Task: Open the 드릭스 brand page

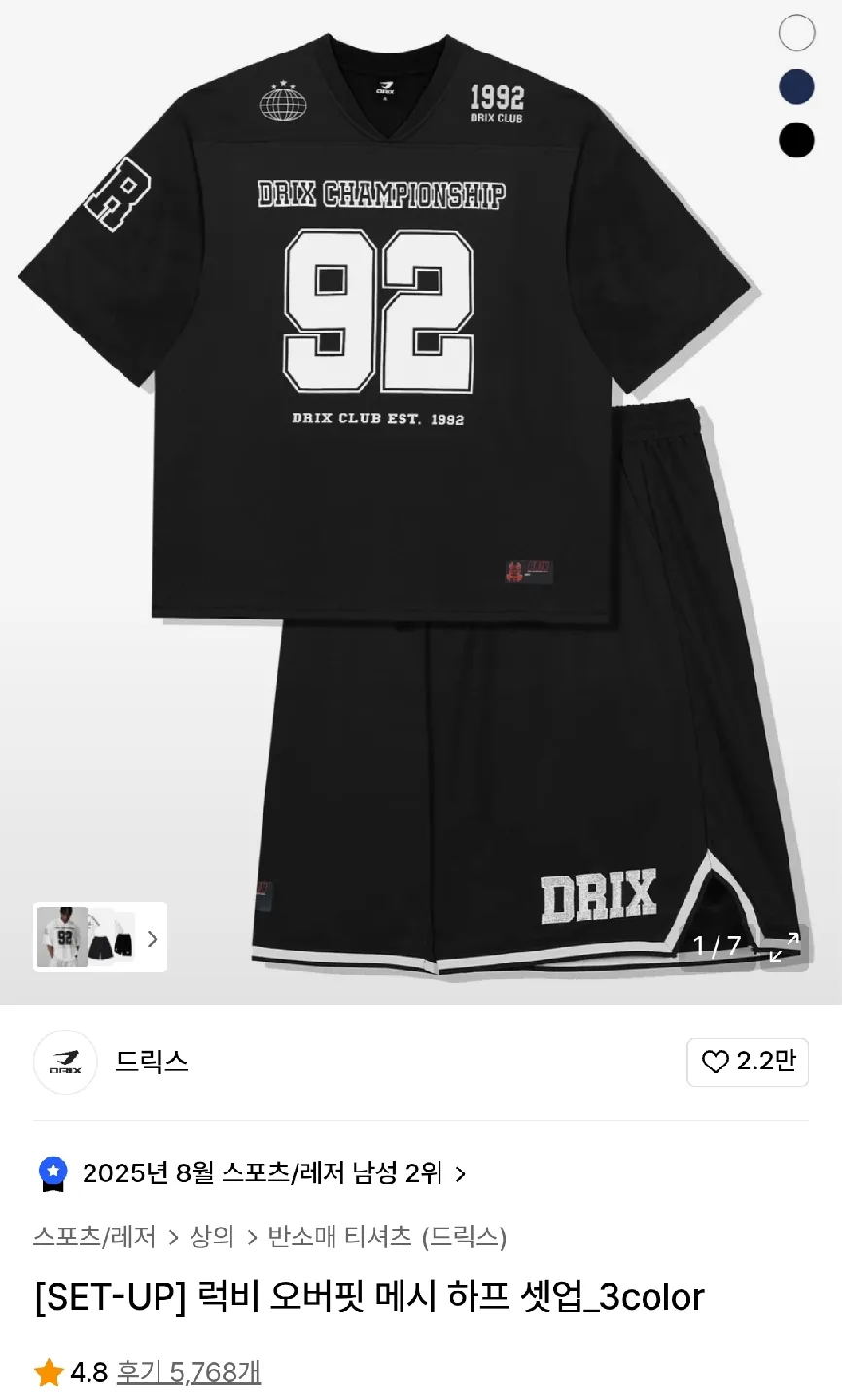Action: 151,1062
